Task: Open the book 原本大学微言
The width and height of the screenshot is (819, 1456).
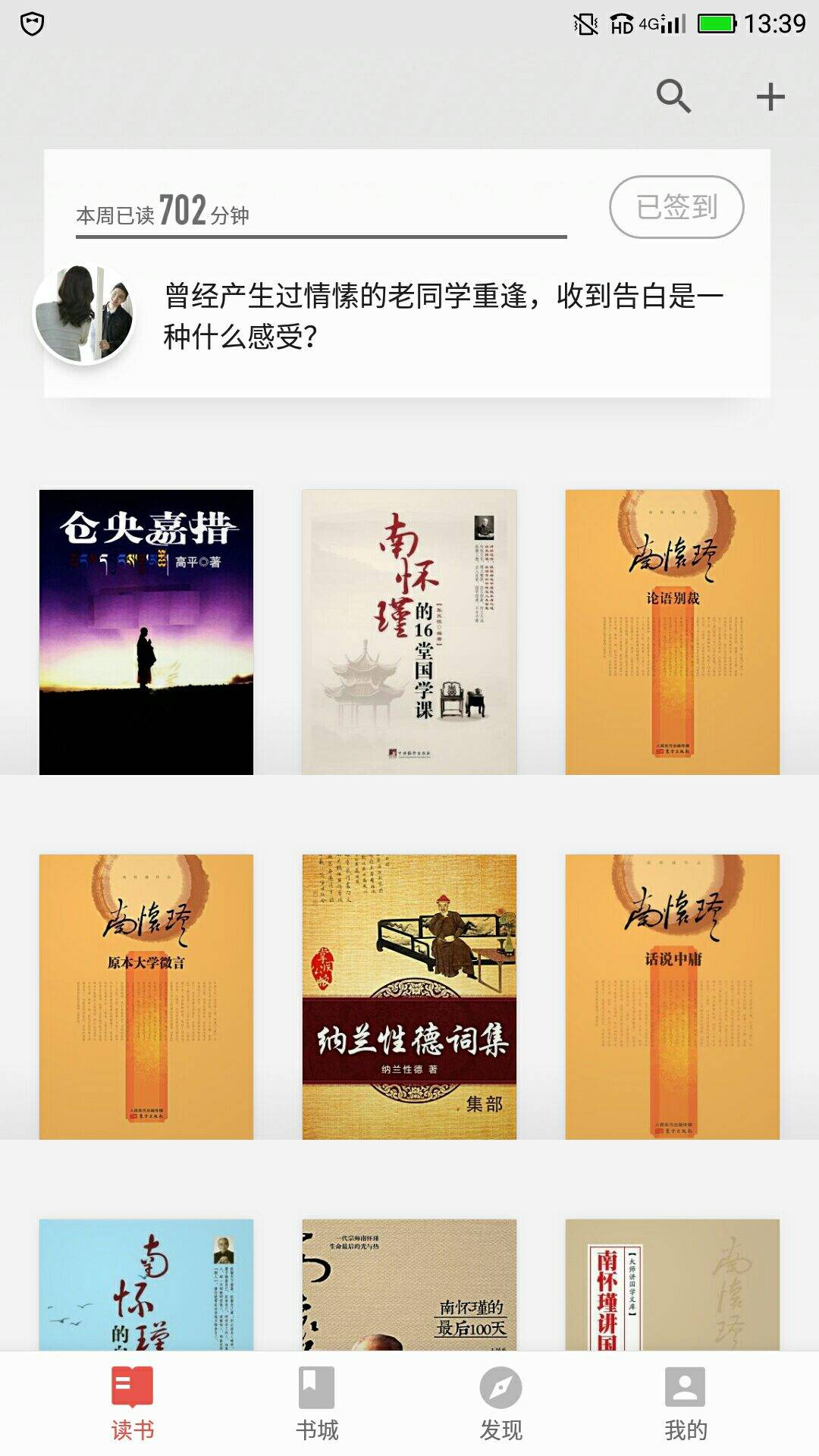Action: click(146, 996)
